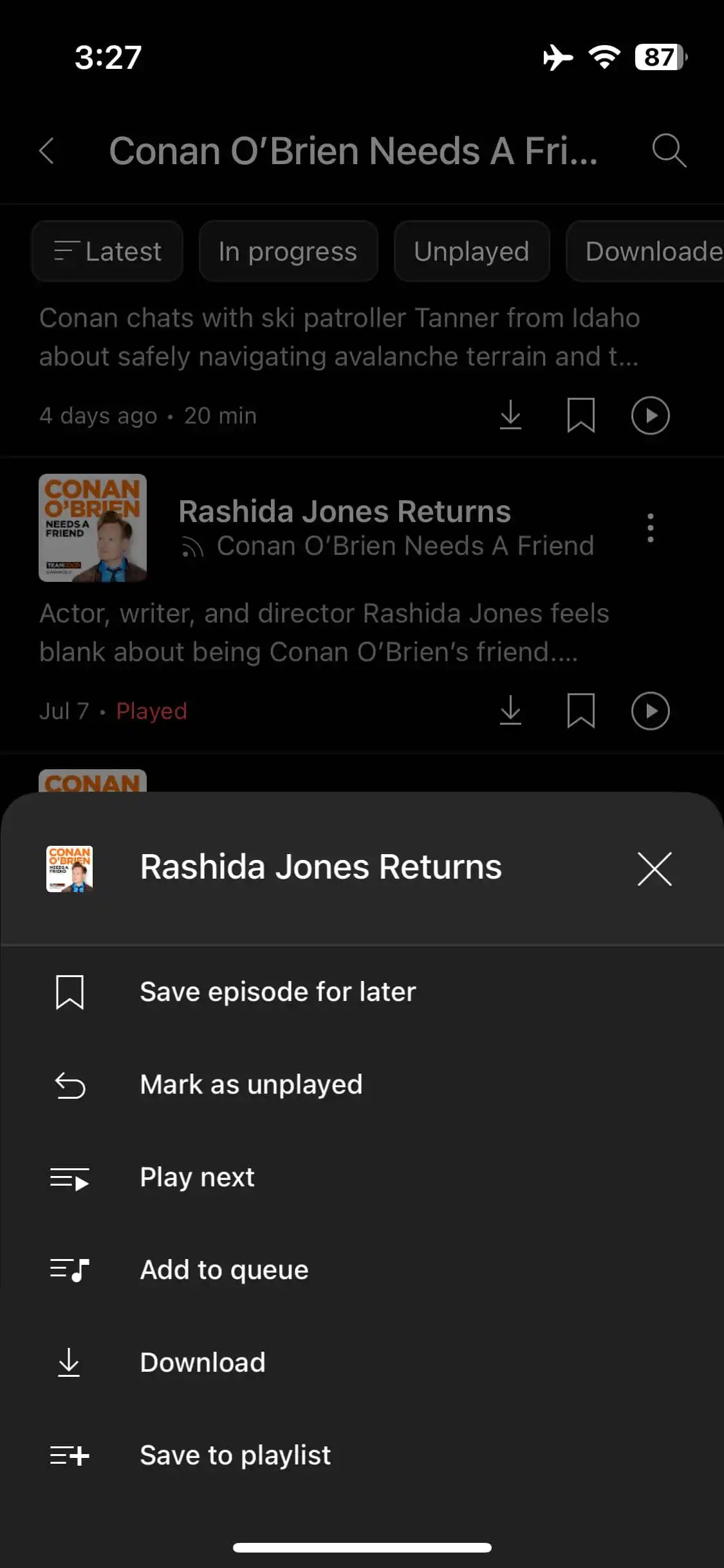Open the Latest sort chip
This screenshot has width=724, height=1568.
pyautogui.click(x=107, y=252)
